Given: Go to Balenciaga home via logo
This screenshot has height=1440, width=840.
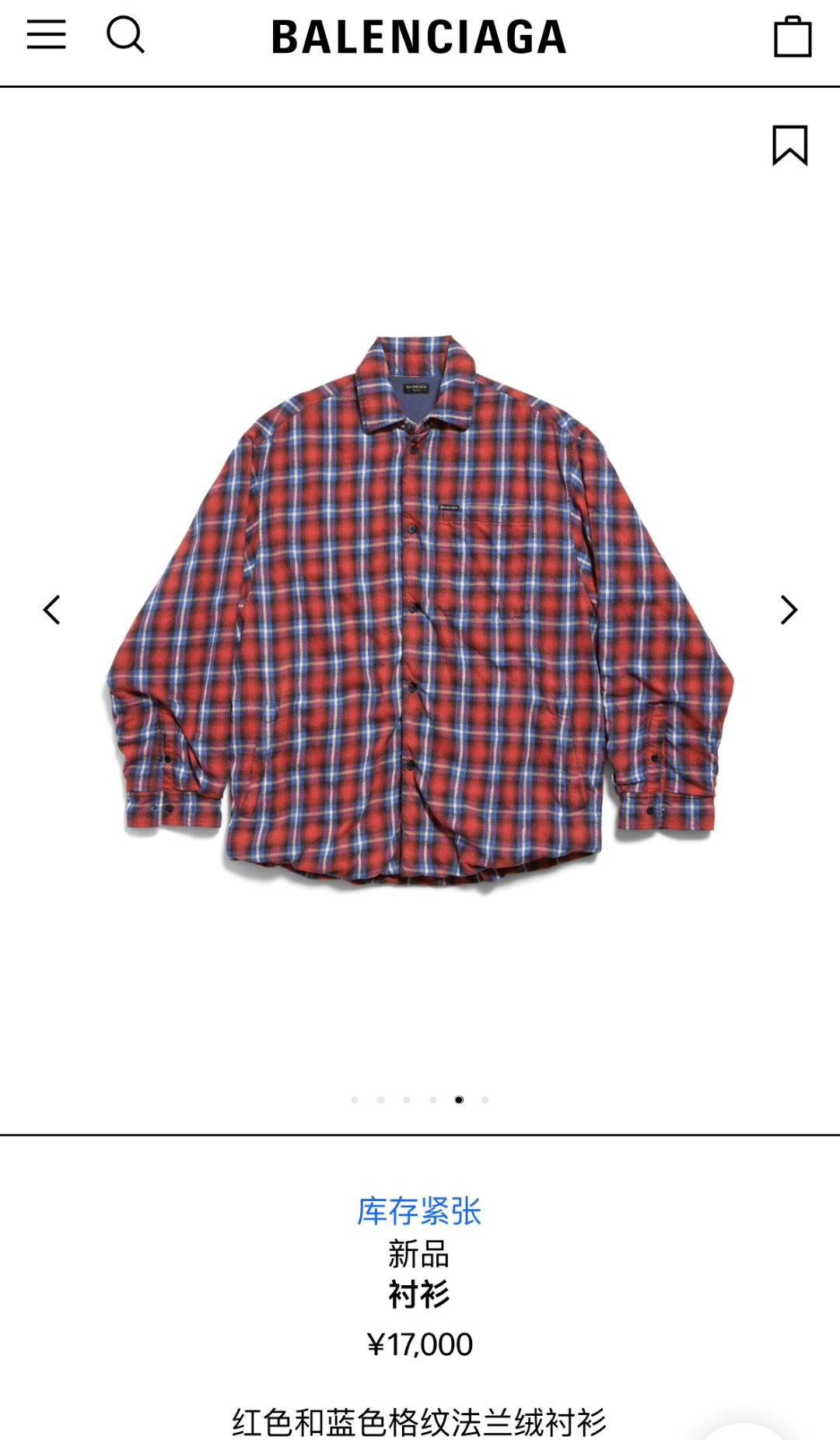Looking at the screenshot, I should [419, 37].
